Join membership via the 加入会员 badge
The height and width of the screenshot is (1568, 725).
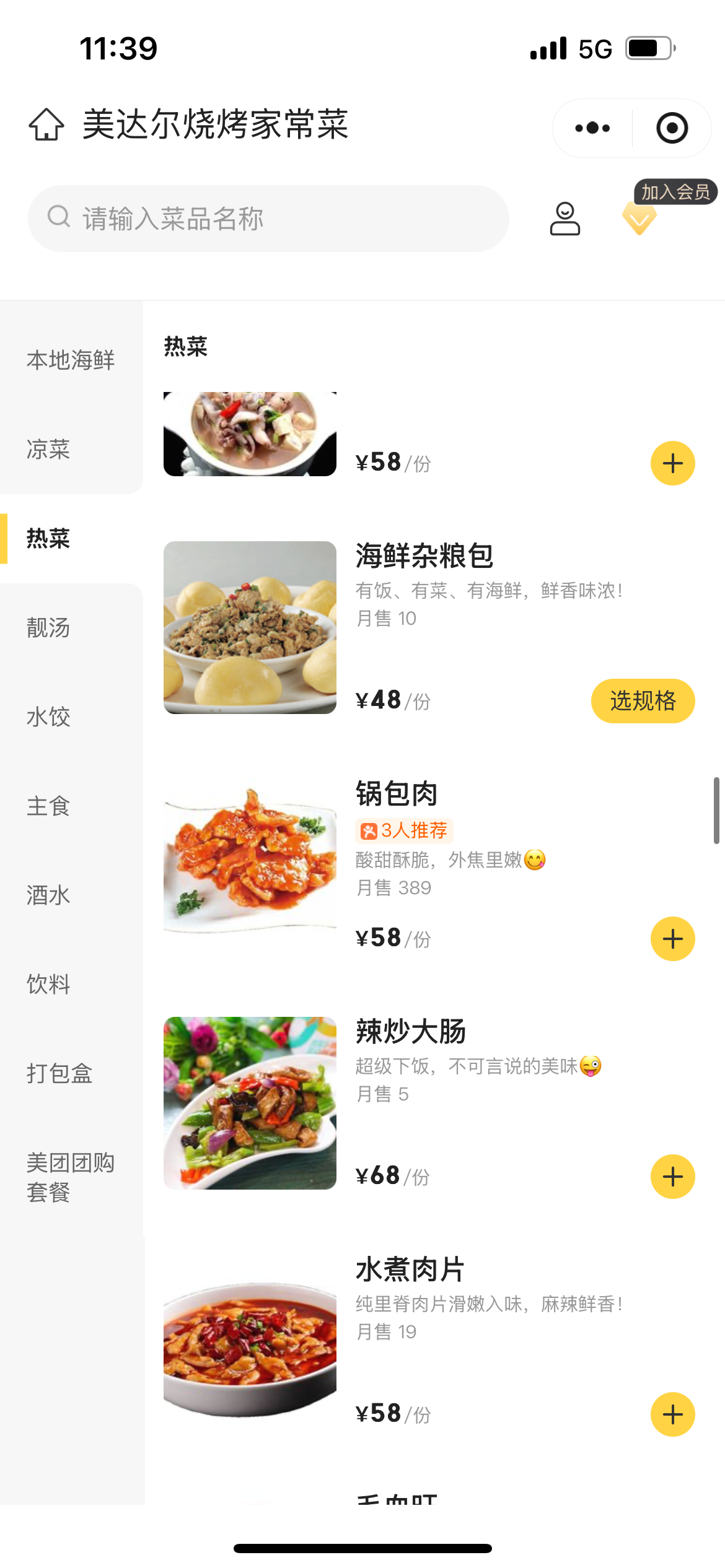tap(674, 193)
